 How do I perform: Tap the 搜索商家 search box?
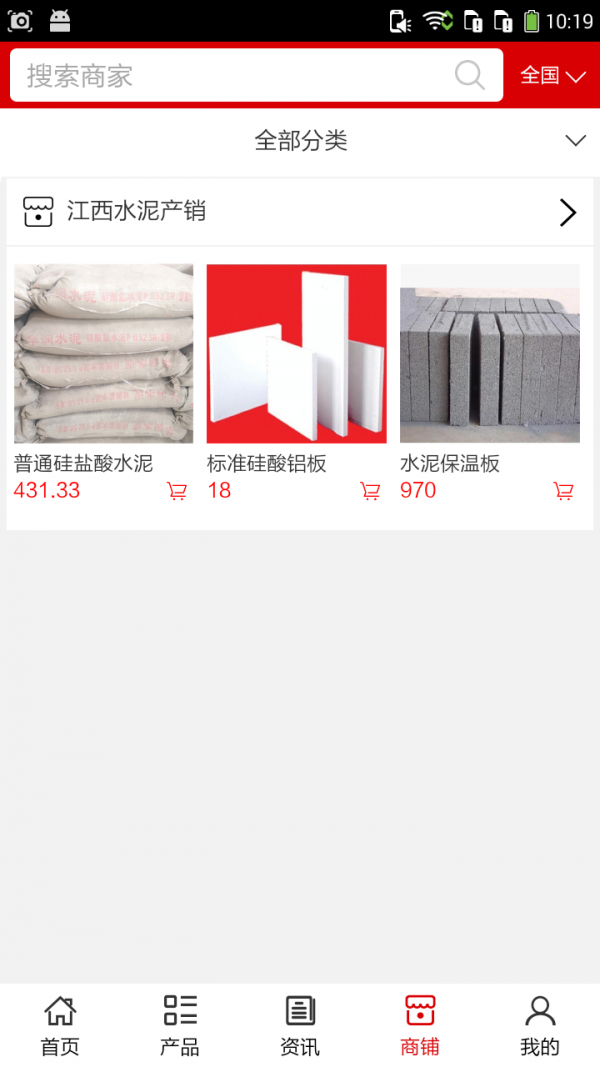pos(240,76)
